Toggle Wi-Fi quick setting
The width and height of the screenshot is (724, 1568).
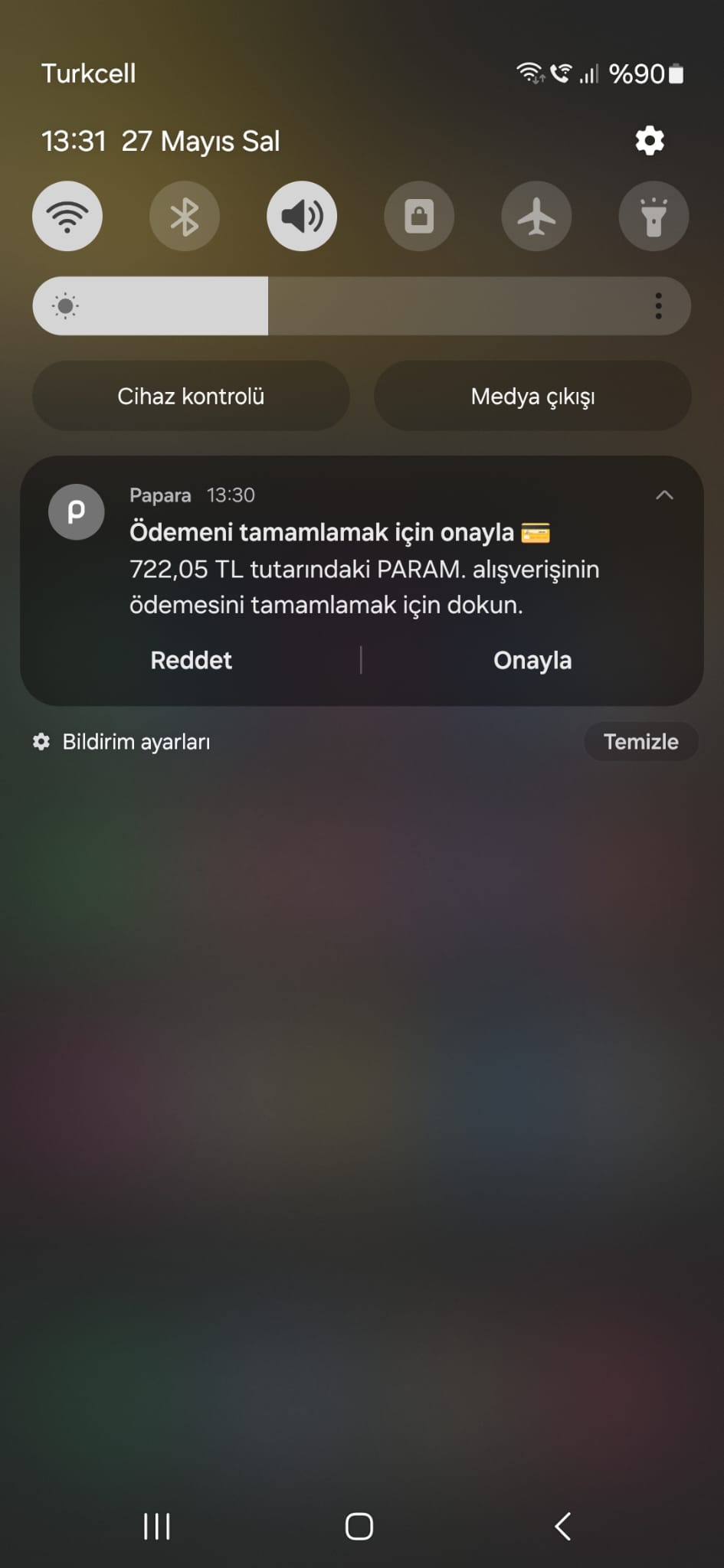click(x=67, y=217)
